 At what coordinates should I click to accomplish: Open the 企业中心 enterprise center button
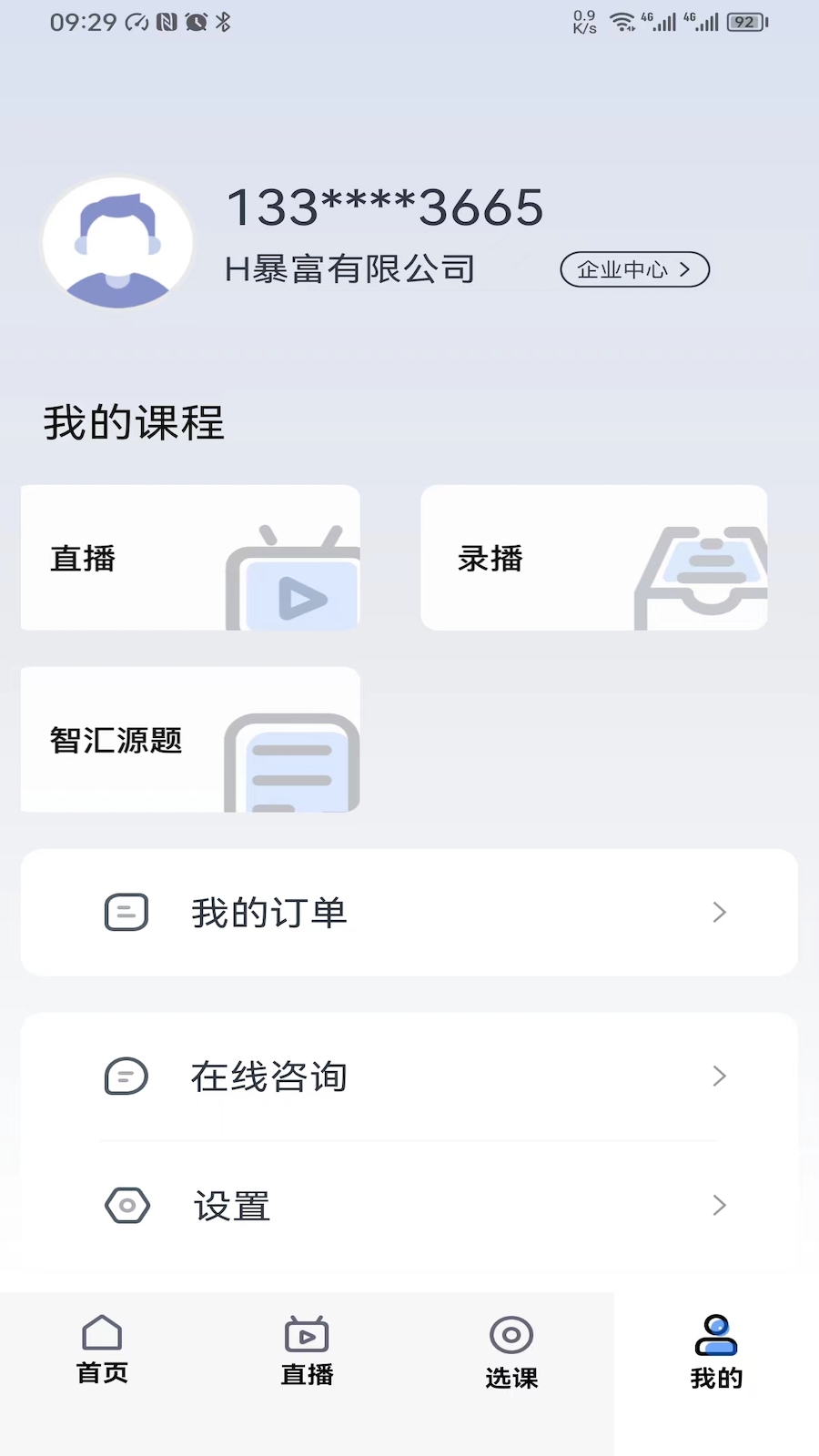[x=634, y=269]
